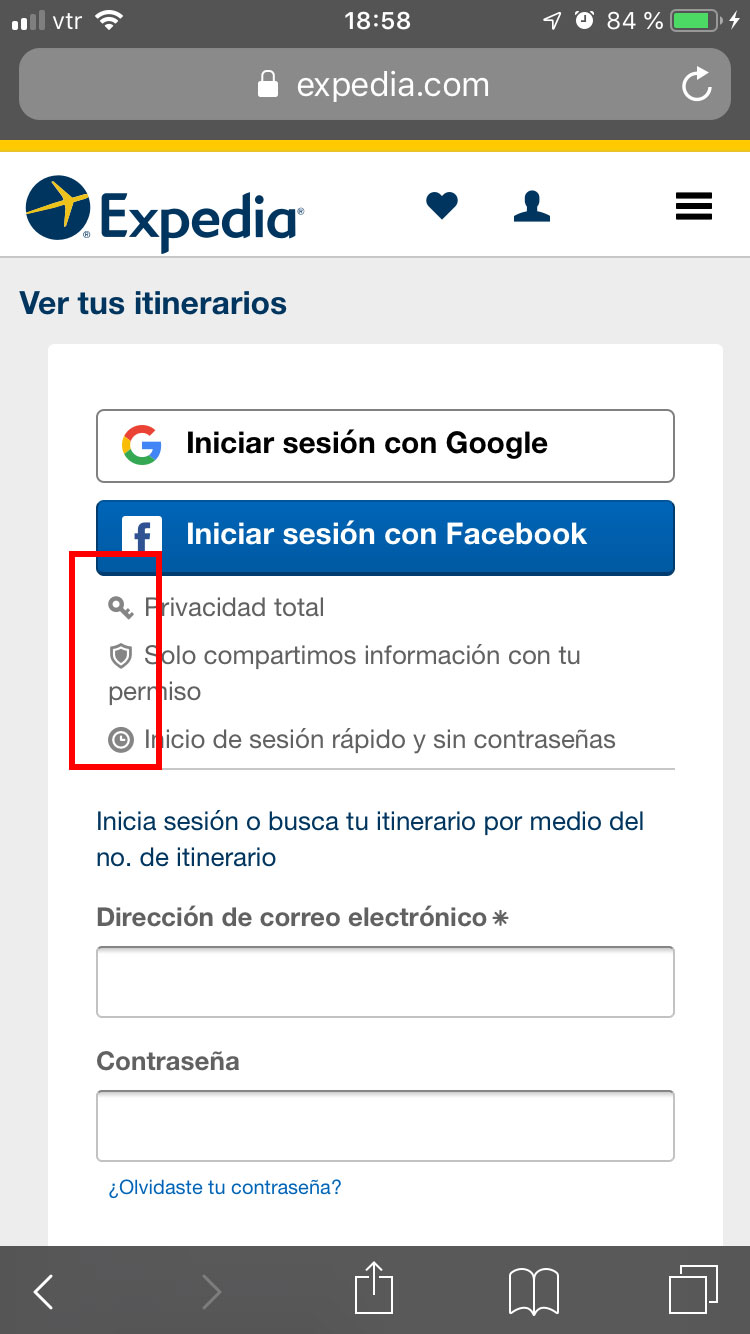Reload the expedia.com page
Image resolution: width=750 pixels, height=1334 pixels.
coord(696,85)
